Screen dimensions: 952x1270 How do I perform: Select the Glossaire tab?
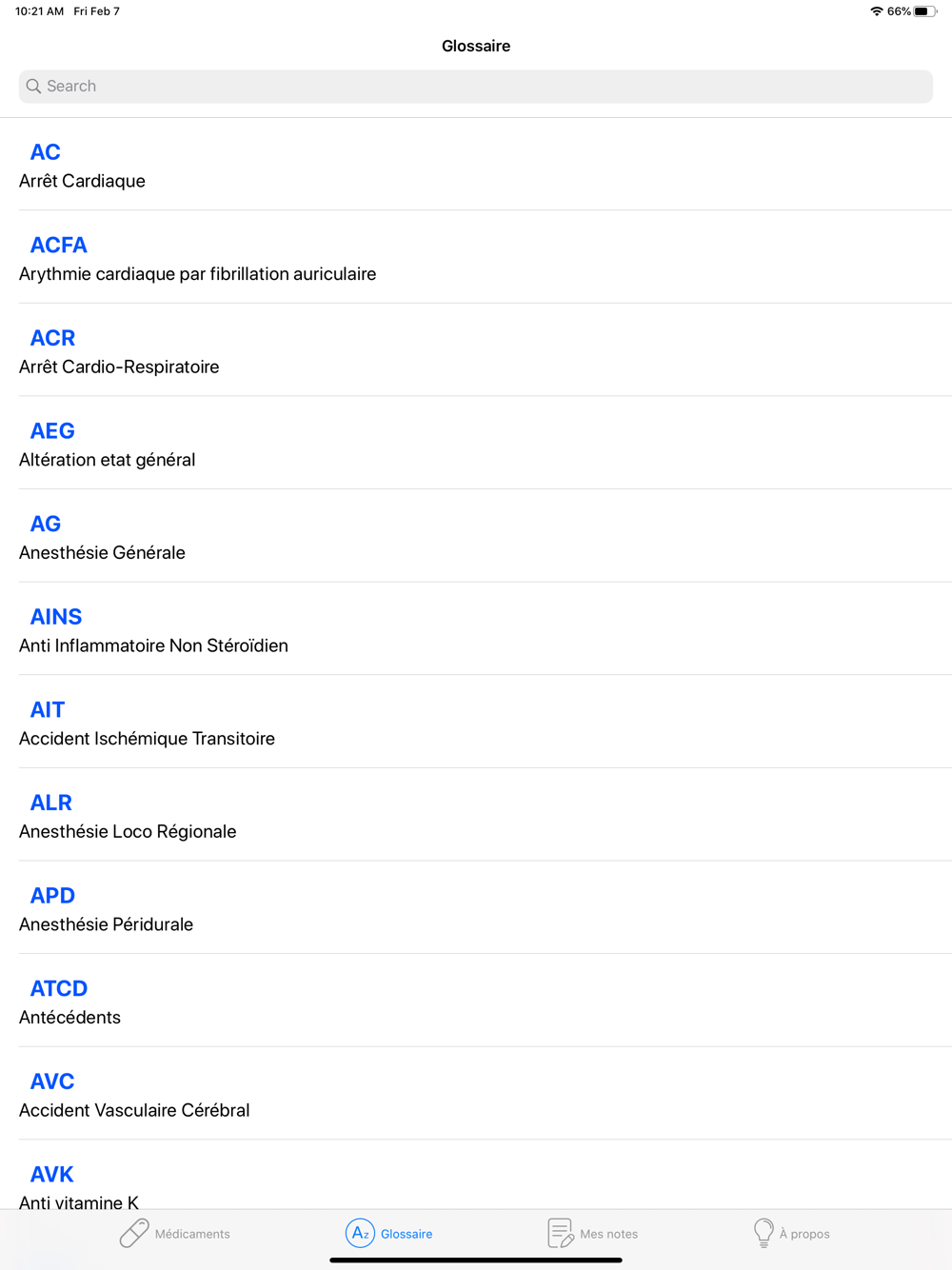coord(388,1233)
